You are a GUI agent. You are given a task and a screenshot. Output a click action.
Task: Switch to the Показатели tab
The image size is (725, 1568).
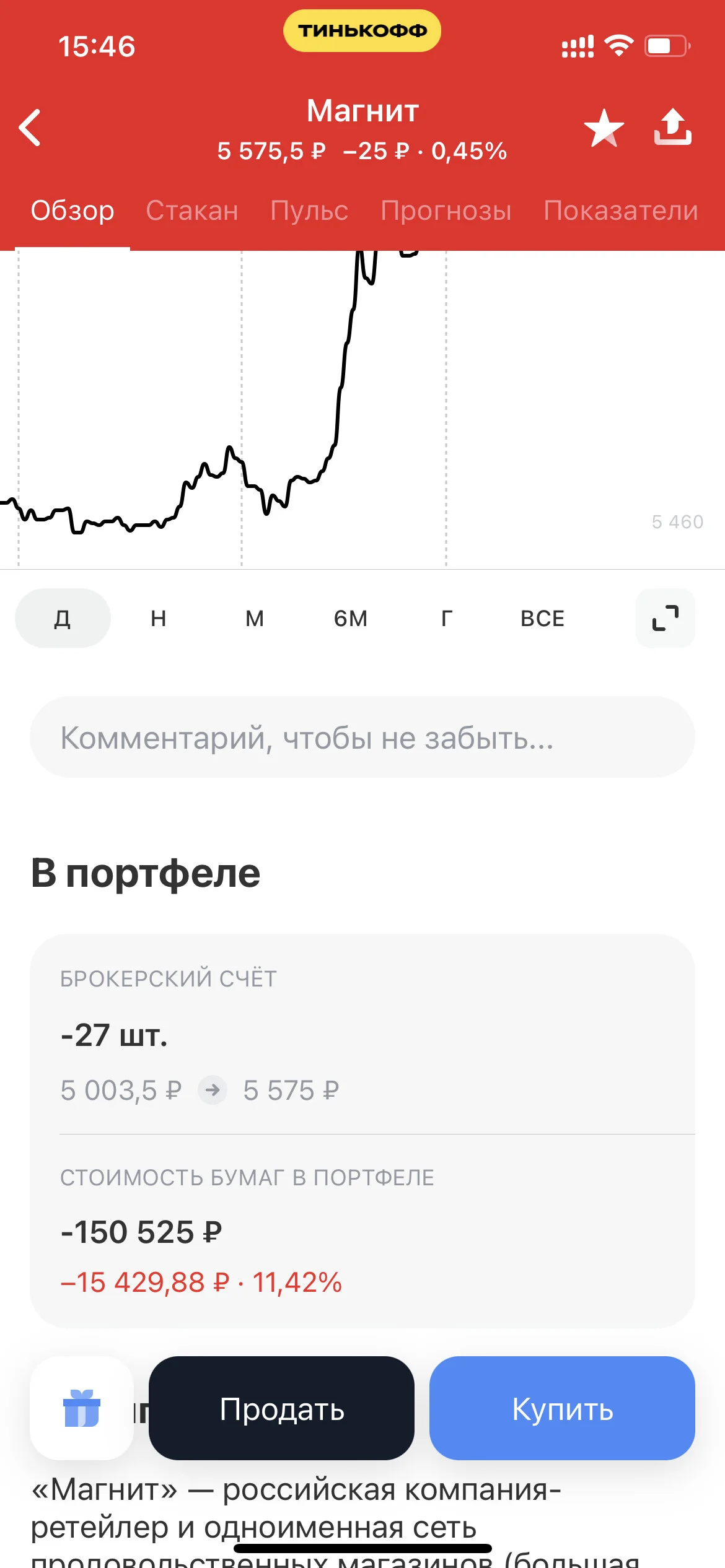point(621,211)
